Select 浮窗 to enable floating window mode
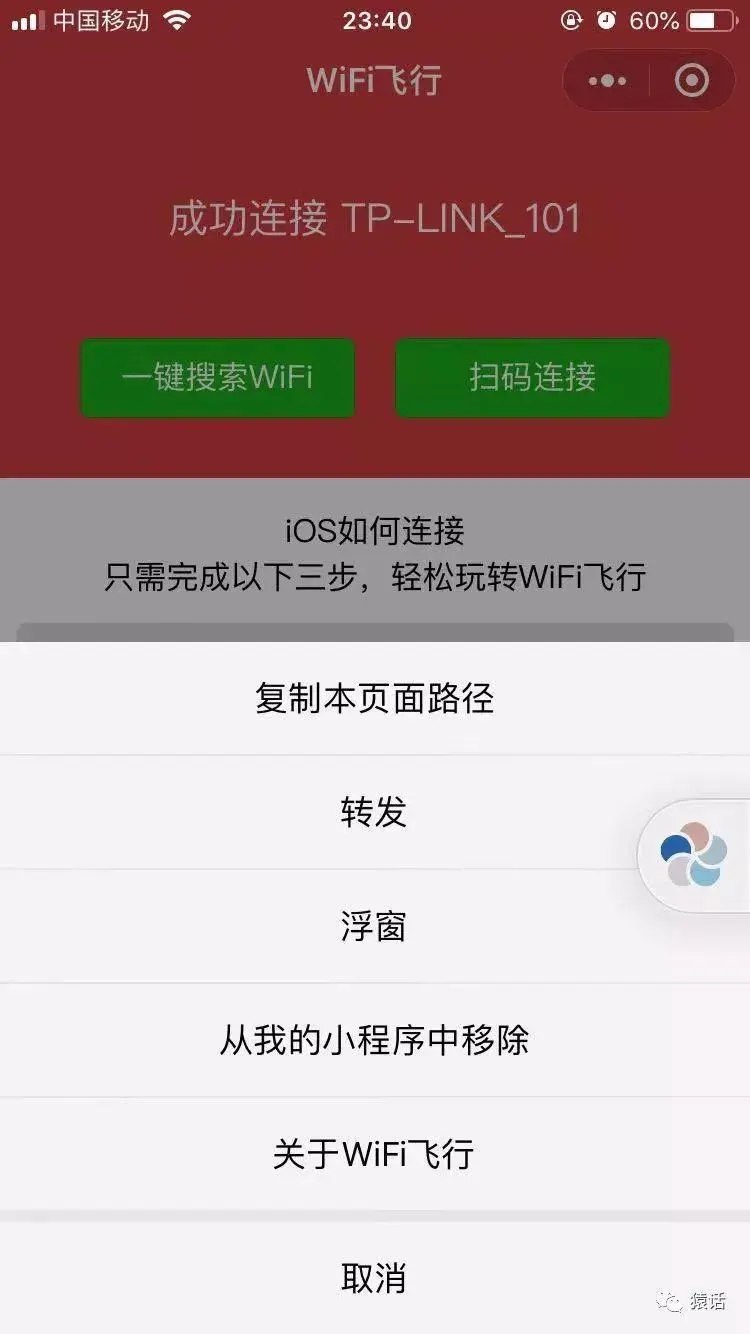Viewport: 750px width, 1334px height. point(375,927)
